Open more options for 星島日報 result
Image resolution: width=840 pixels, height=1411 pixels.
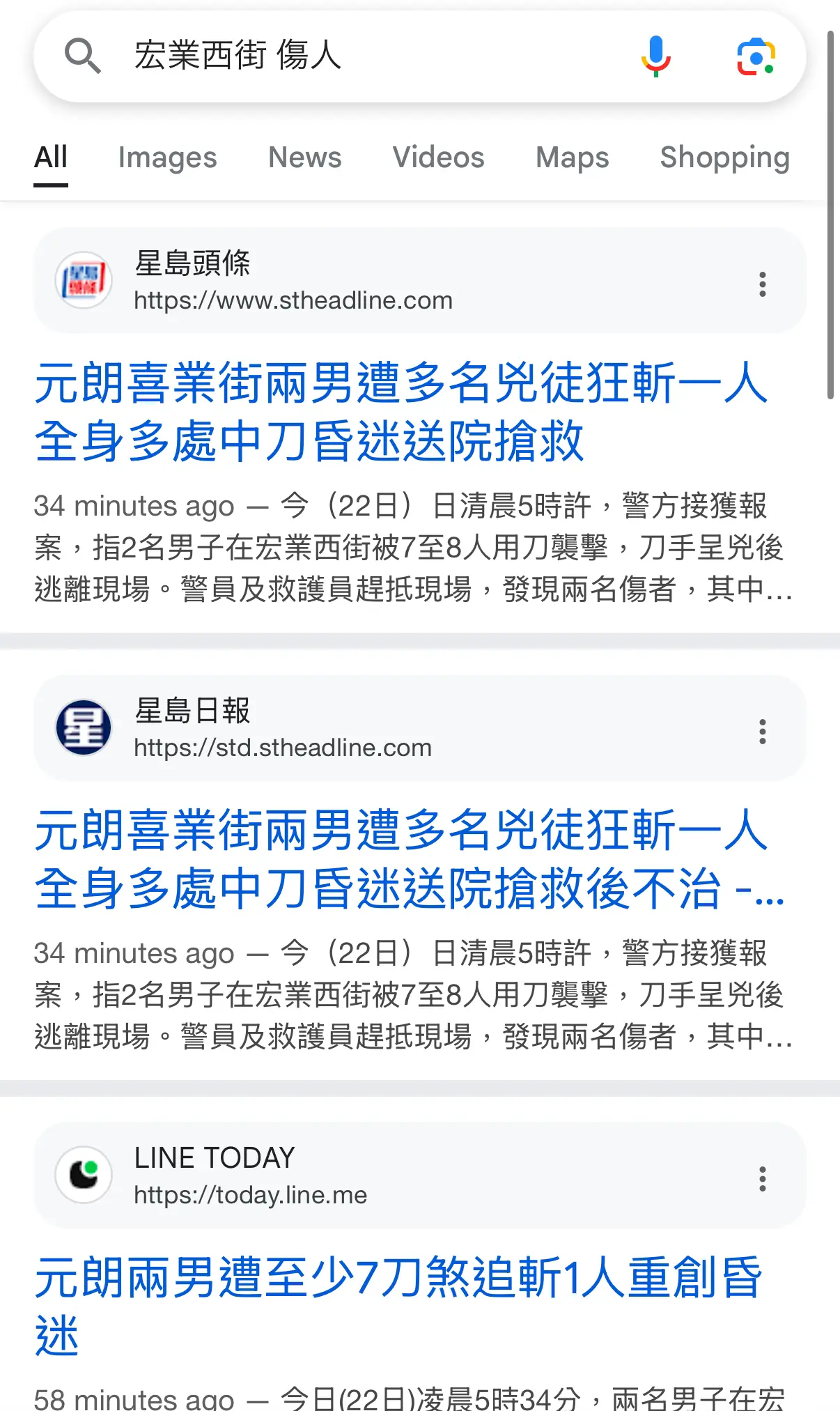click(x=763, y=732)
